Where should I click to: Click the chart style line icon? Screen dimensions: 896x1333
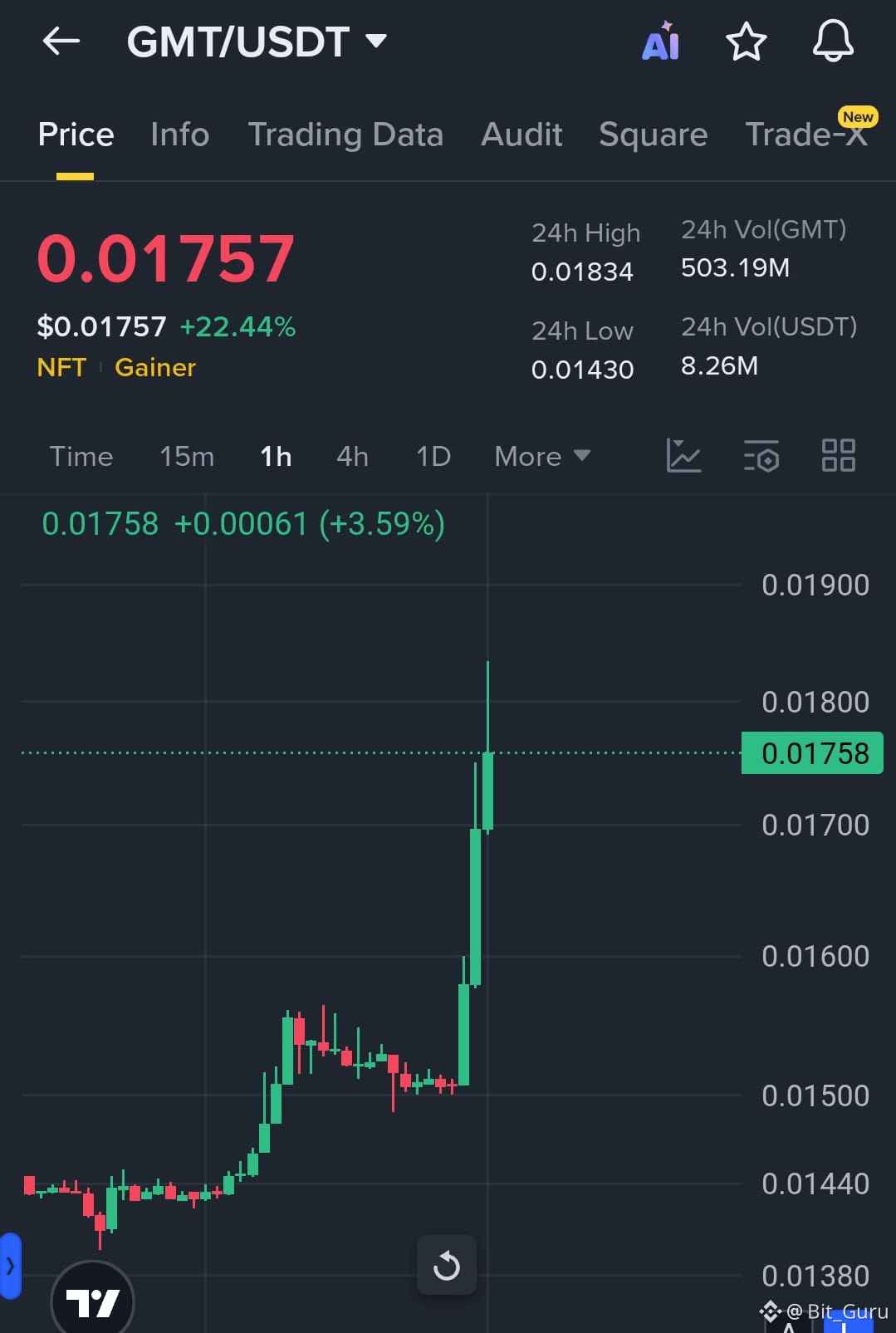(x=684, y=456)
